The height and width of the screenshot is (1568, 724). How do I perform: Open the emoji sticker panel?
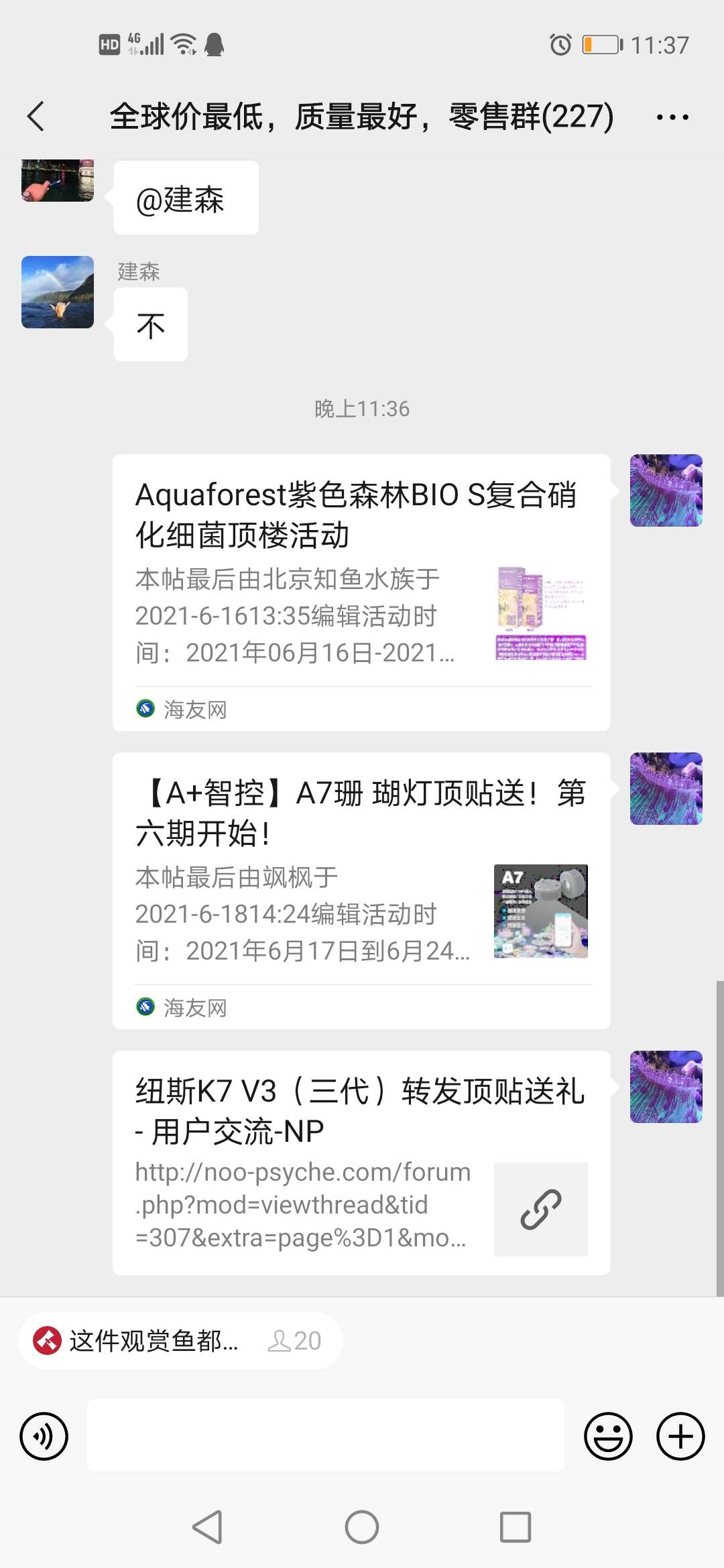608,1436
